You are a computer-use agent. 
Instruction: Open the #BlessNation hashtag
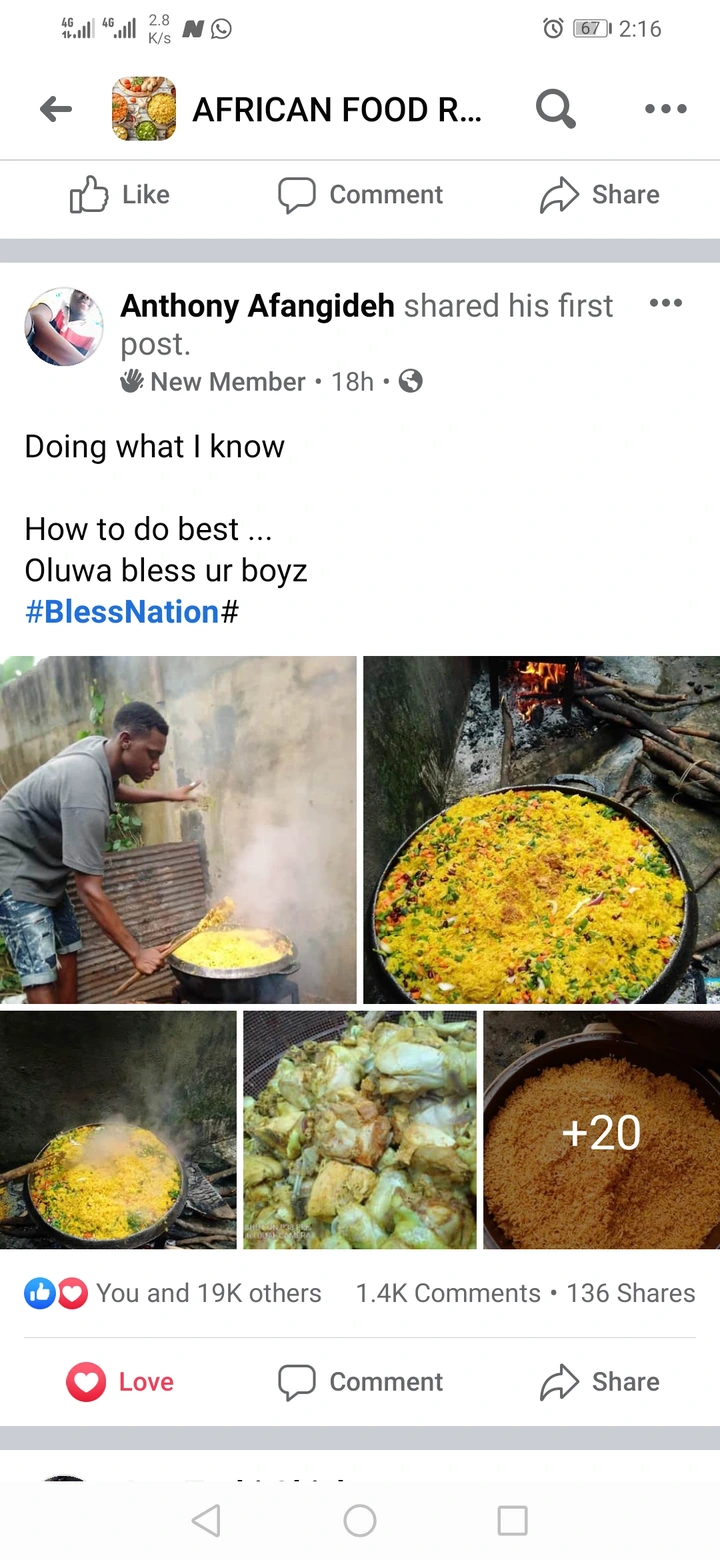(122, 611)
